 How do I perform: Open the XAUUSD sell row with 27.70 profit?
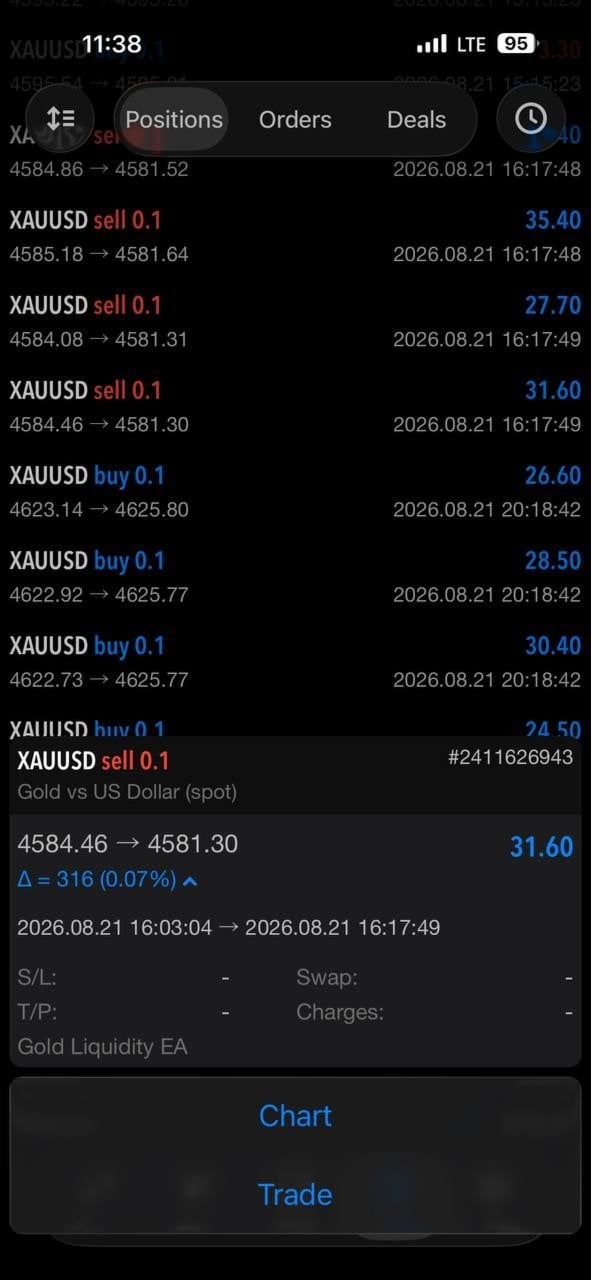click(295, 321)
